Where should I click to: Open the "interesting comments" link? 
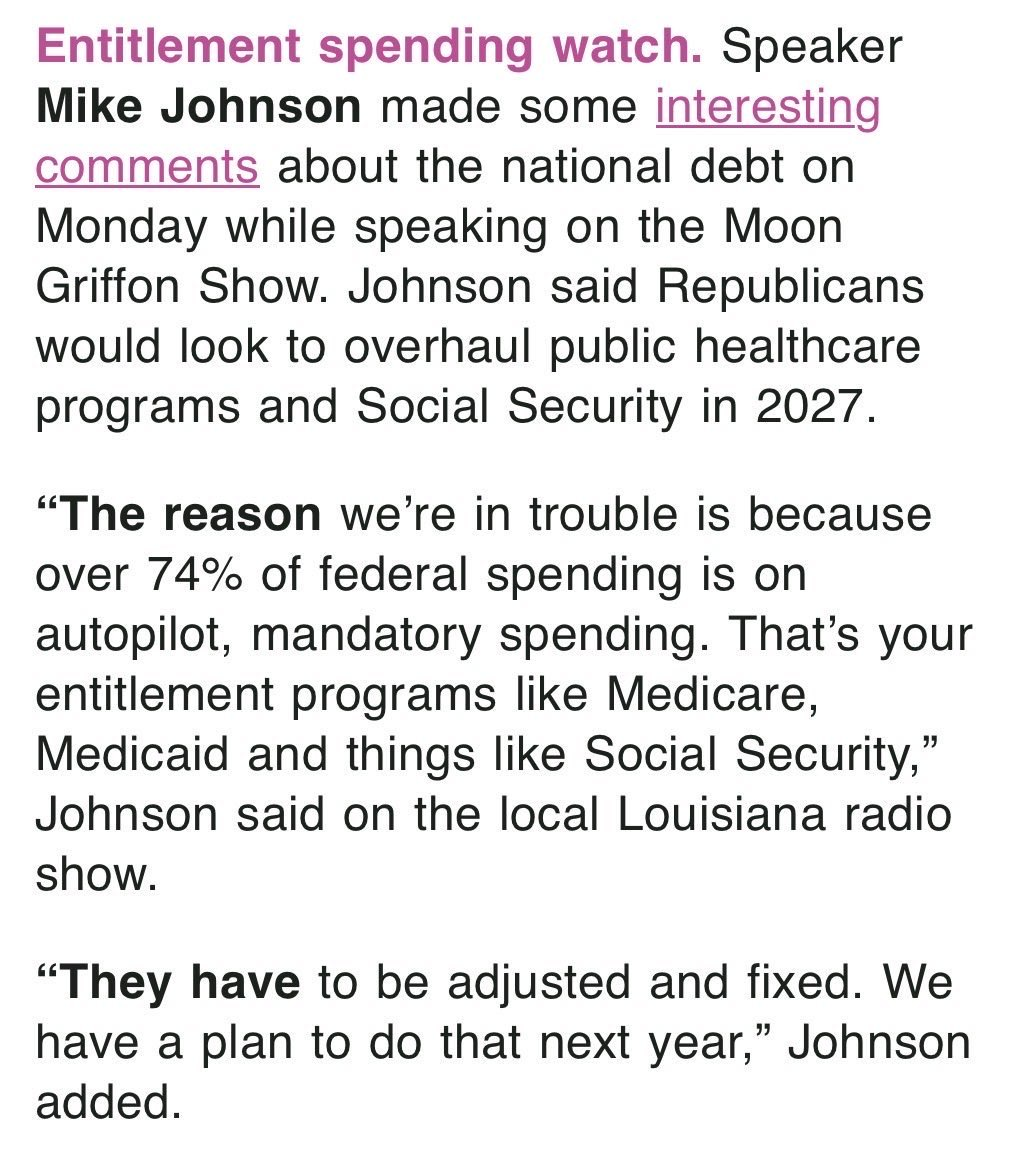pos(767,108)
